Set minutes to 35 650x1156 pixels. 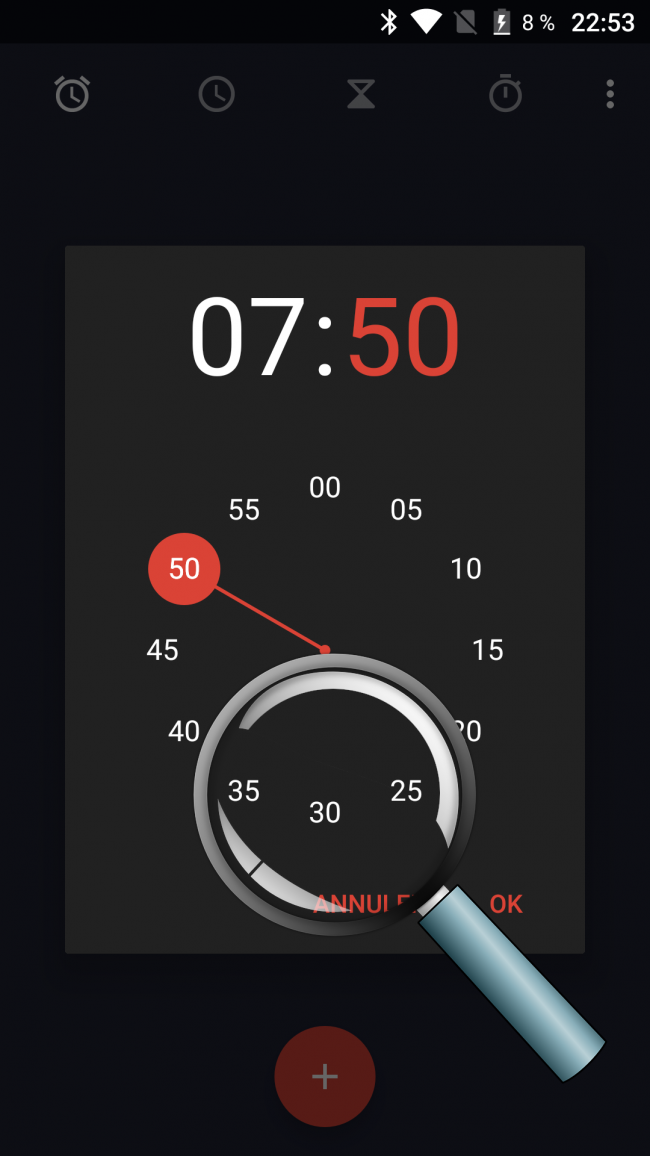pos(244,791)
